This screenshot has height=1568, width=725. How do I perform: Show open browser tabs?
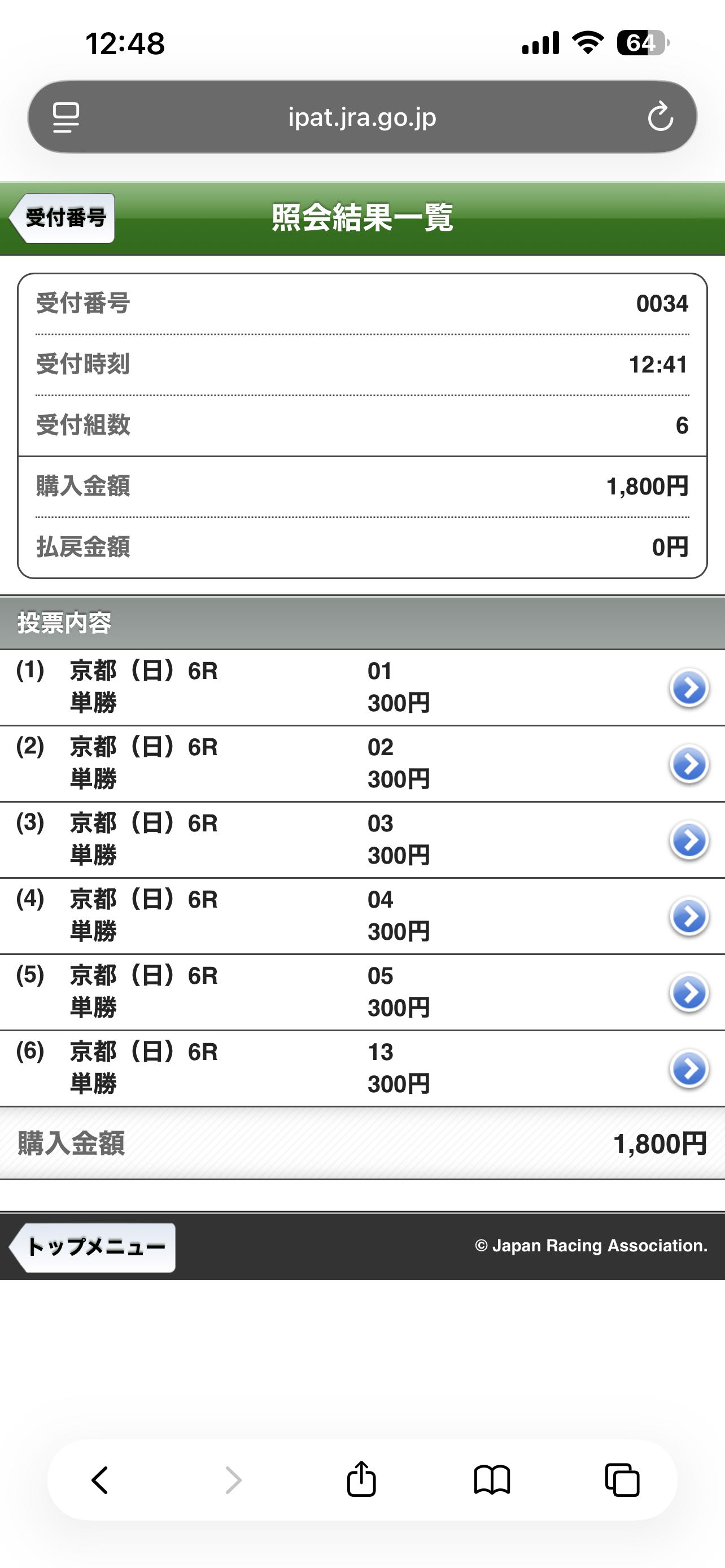coord(622,1480)
